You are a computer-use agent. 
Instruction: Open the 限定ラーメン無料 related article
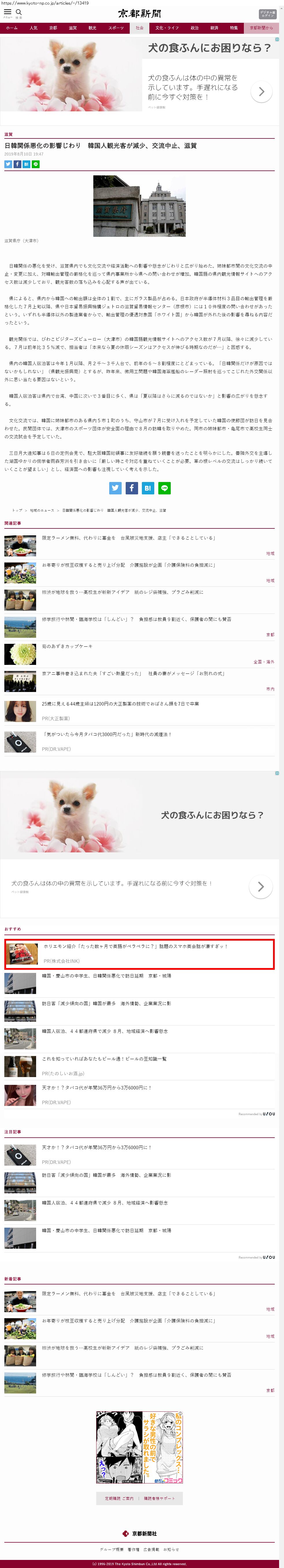128,538
